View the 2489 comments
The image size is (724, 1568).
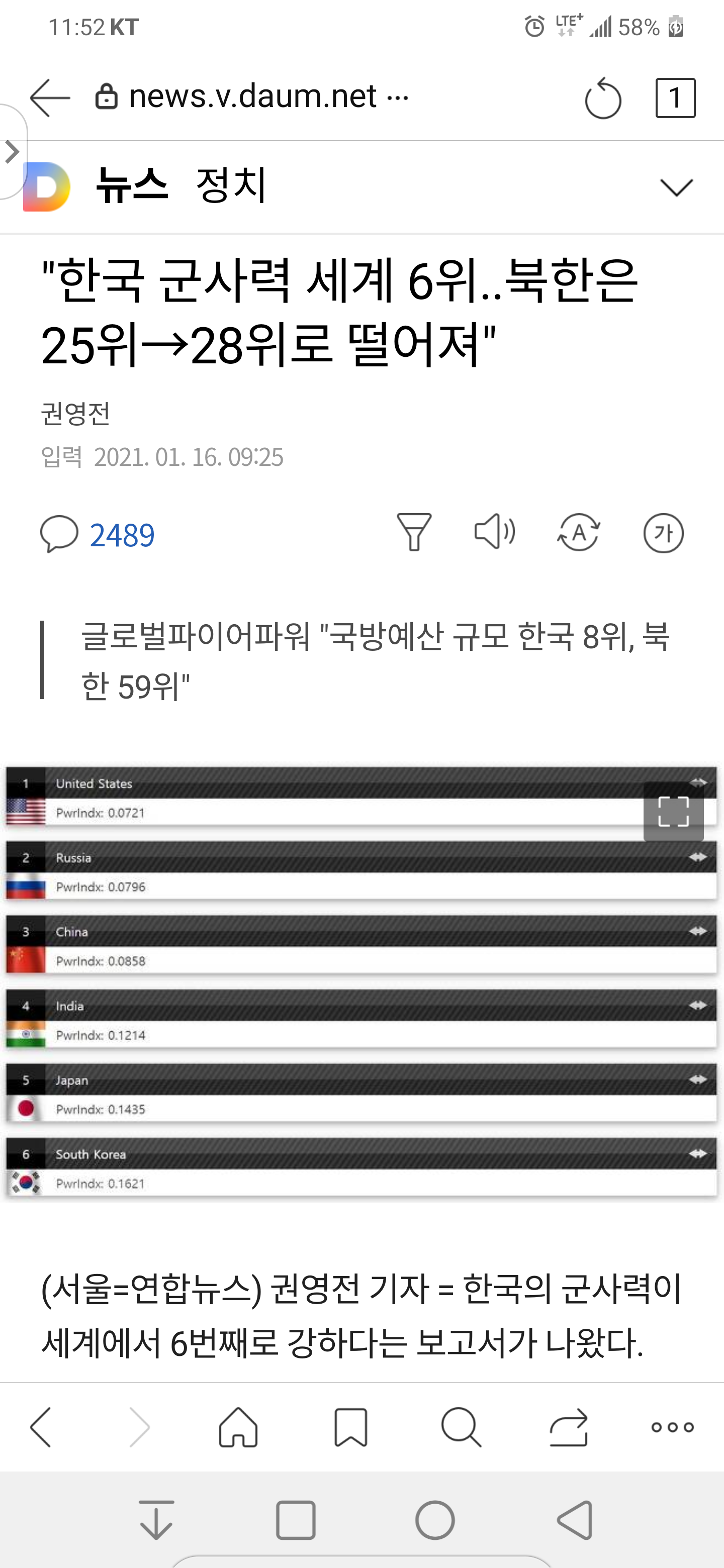(98, 534)
